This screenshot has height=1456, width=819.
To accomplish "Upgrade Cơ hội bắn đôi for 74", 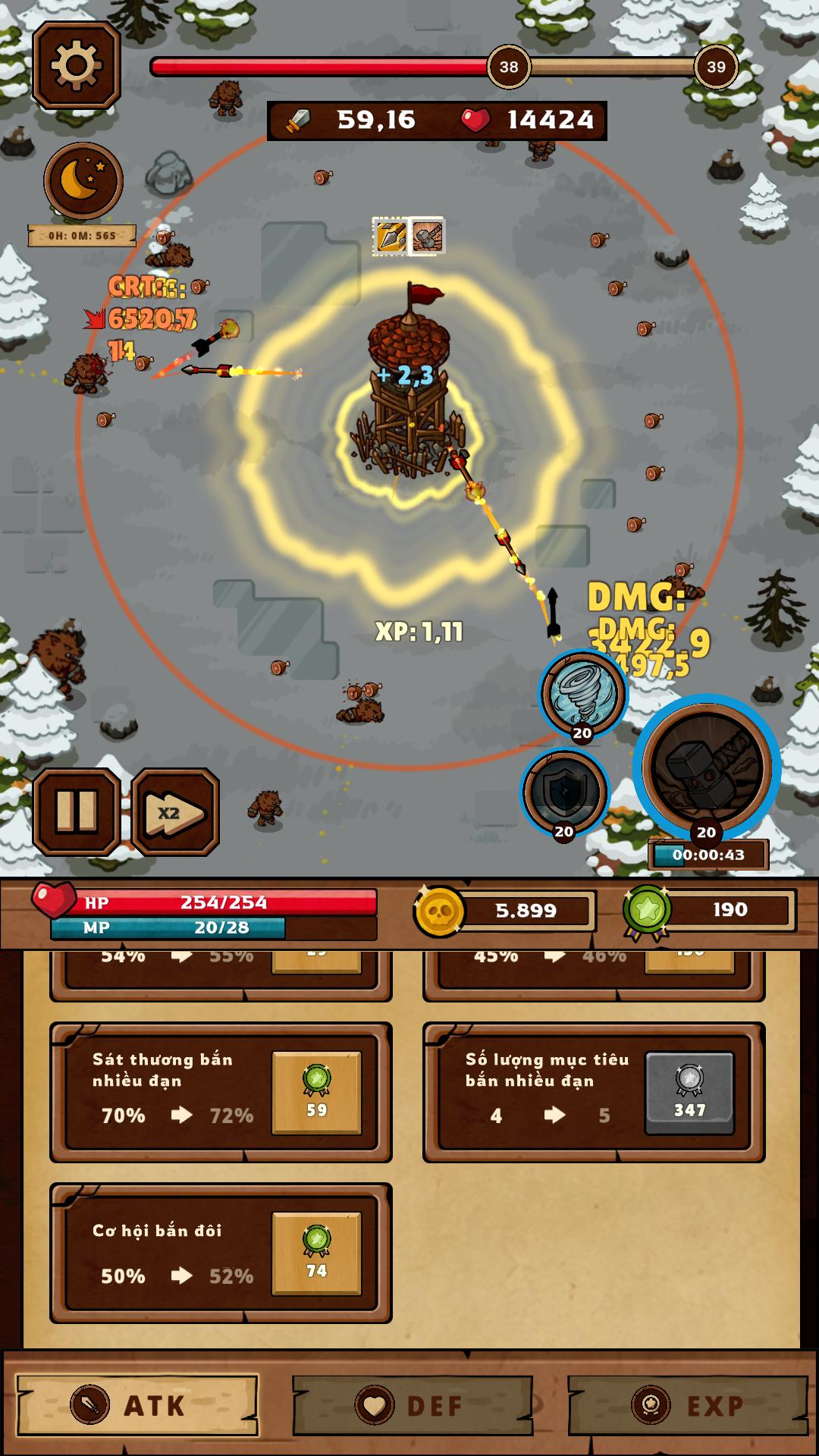I will click(x=317, y=1254).
